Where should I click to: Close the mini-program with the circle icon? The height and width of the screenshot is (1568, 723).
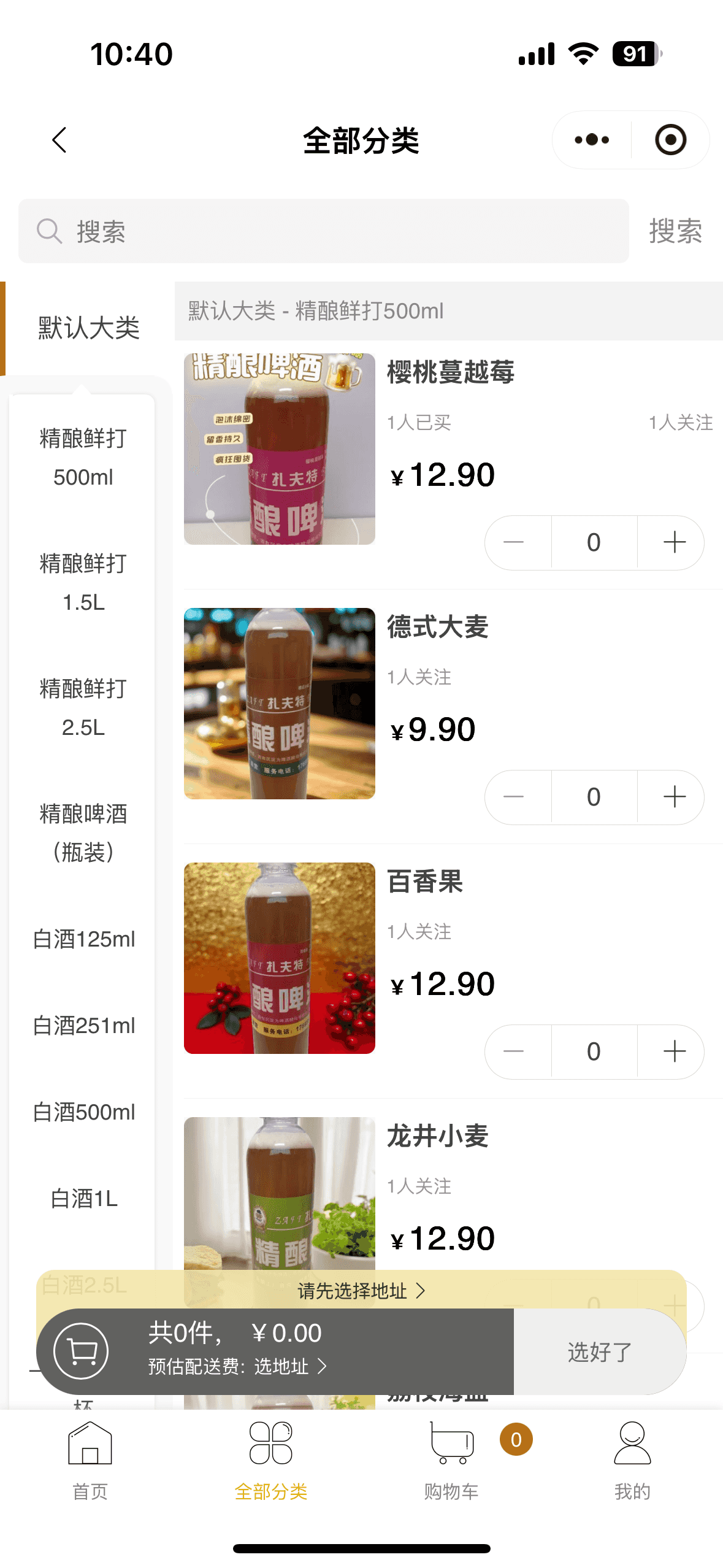670,140
